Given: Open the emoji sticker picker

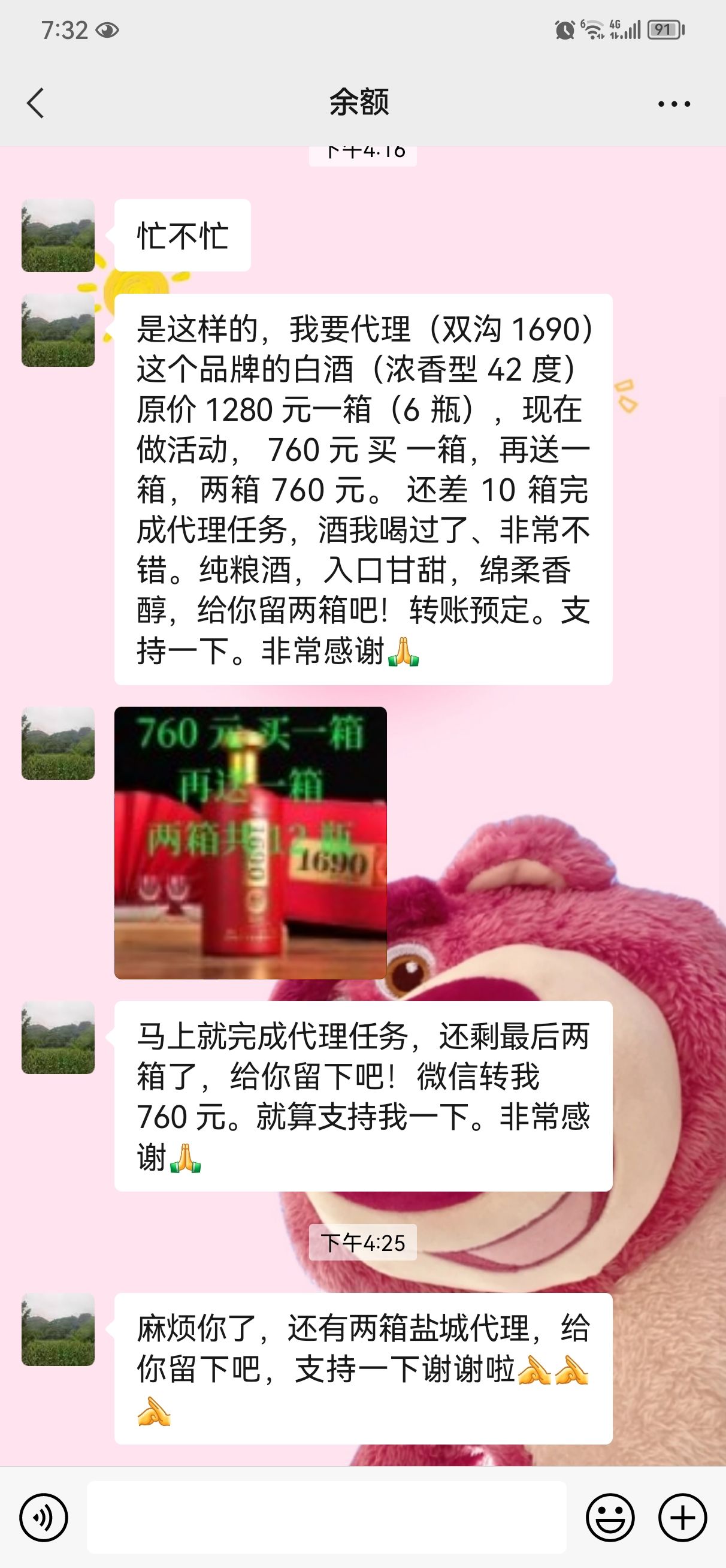Looking at the screenshot, I should [610, 1518].
